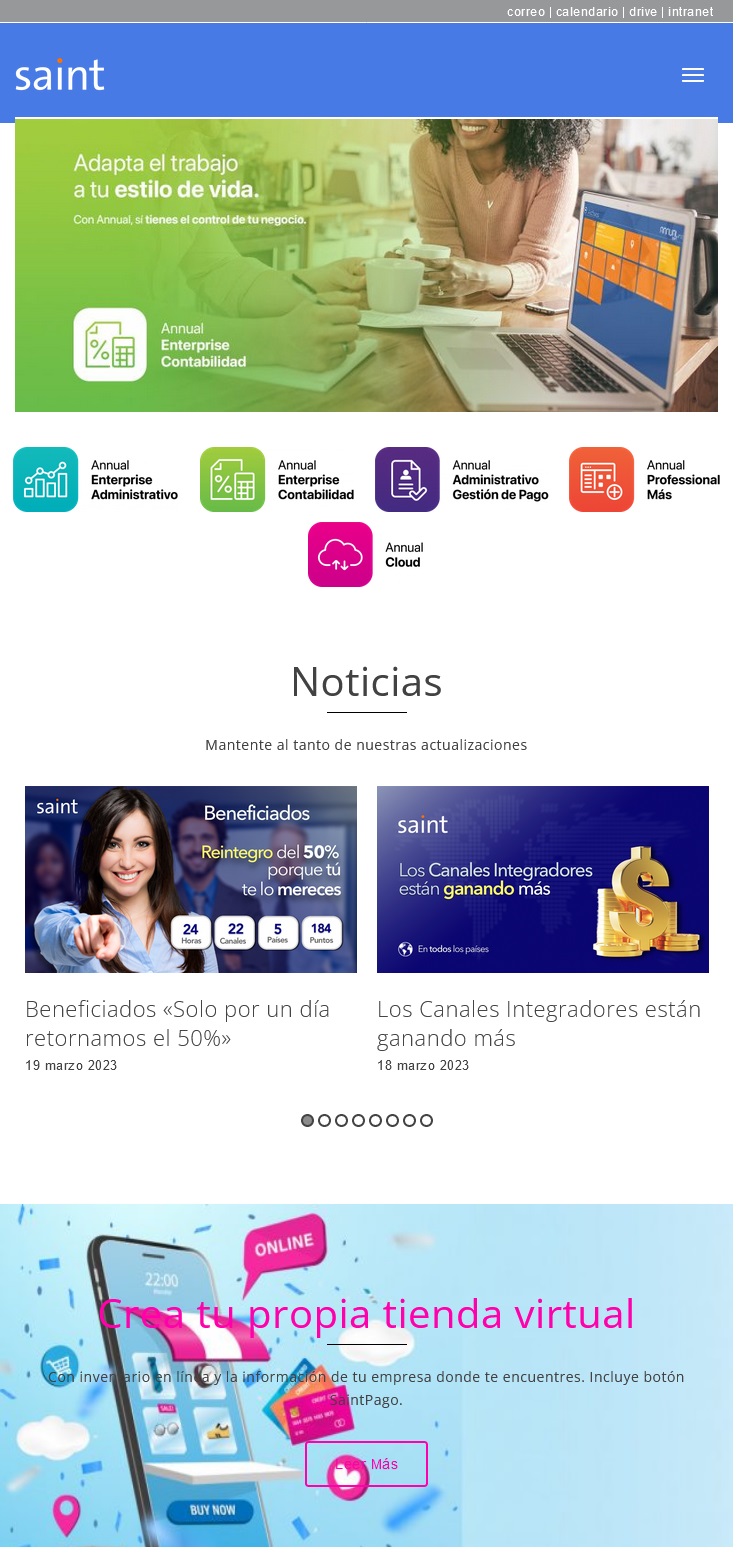This screenshot has height=1568, width=748.
Task: Select Annual Enterprise Administrativo product
Action: (96, 480)
